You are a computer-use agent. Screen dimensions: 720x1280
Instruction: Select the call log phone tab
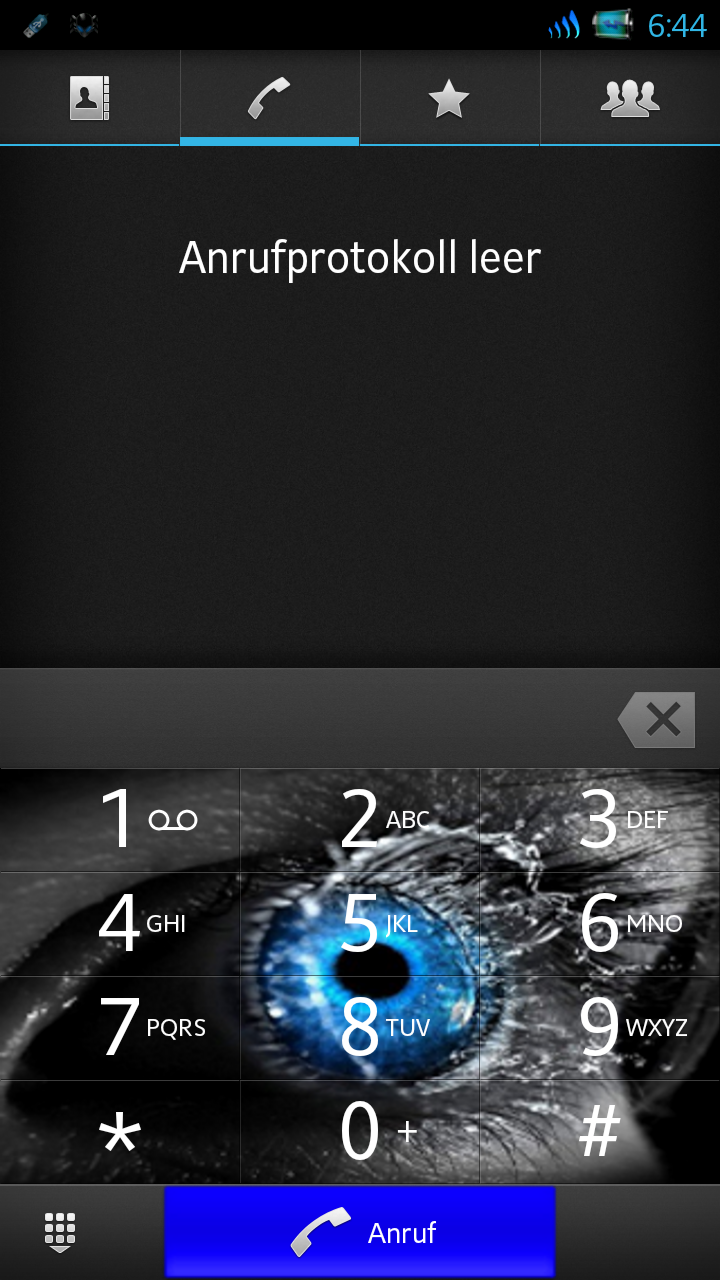(x=270, y=98)
